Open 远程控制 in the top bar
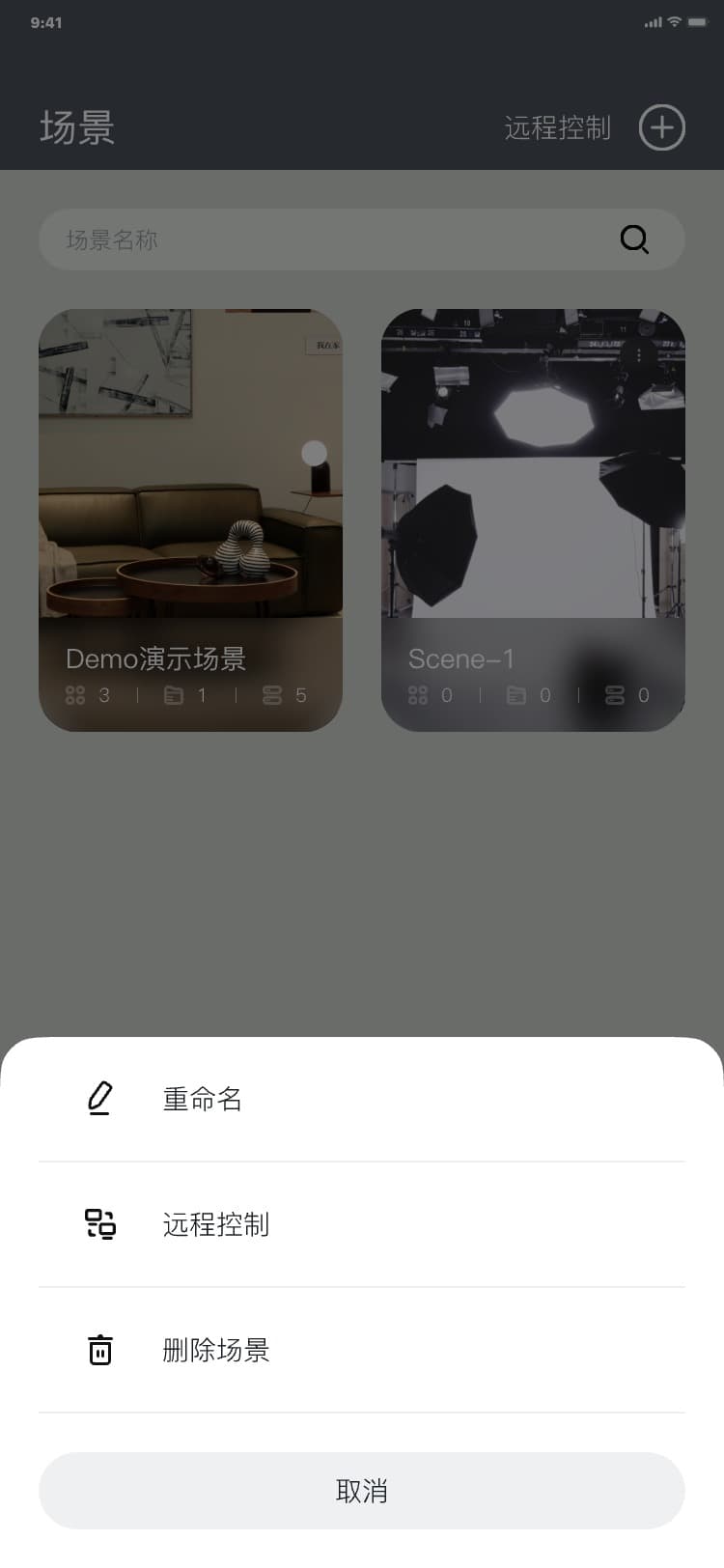 coord(558,127)
